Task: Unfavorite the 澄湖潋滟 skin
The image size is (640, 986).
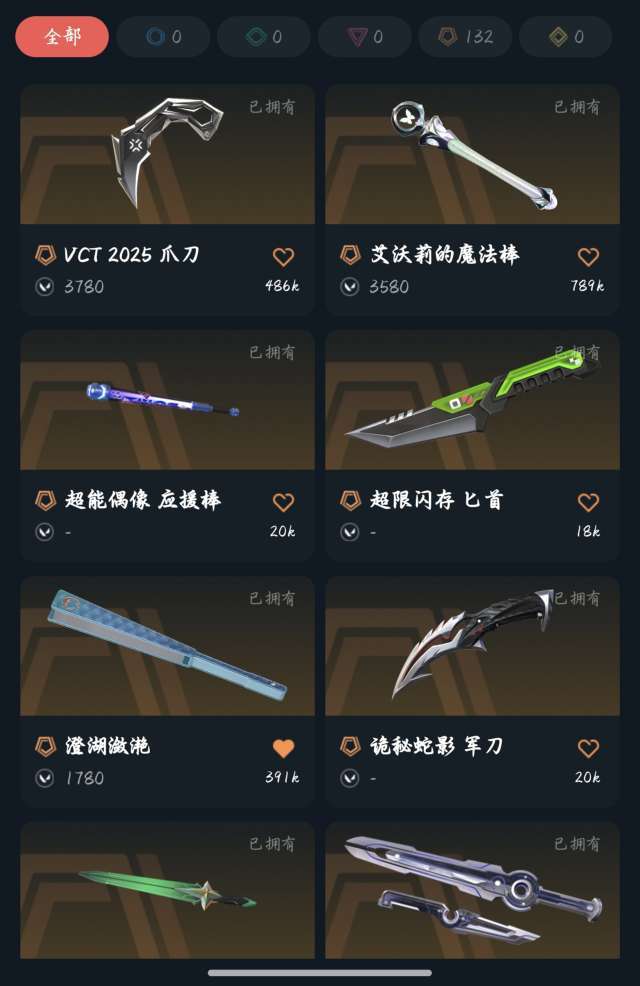Action: coord(284,748)
